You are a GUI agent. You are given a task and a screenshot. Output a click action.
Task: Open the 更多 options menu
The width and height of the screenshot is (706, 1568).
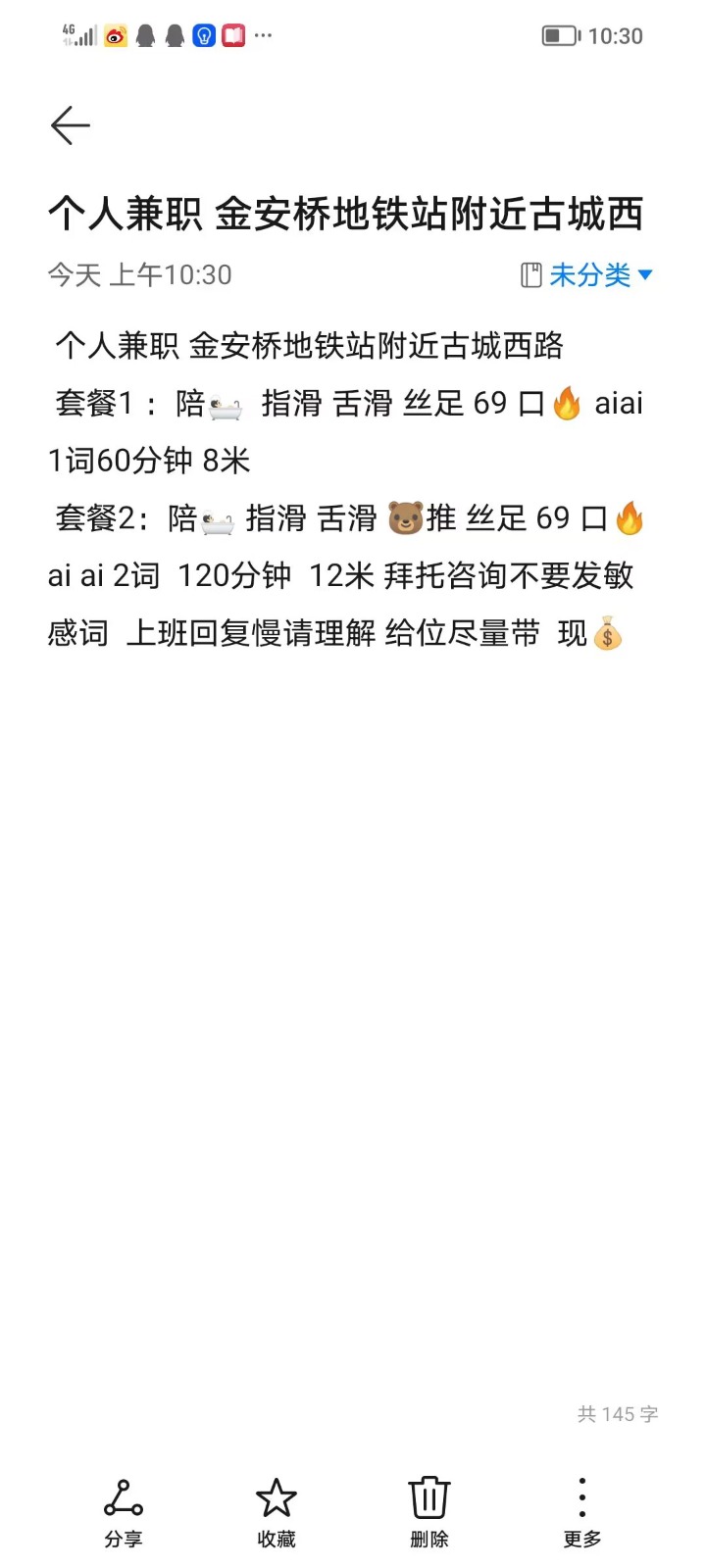coord(581,1512)
